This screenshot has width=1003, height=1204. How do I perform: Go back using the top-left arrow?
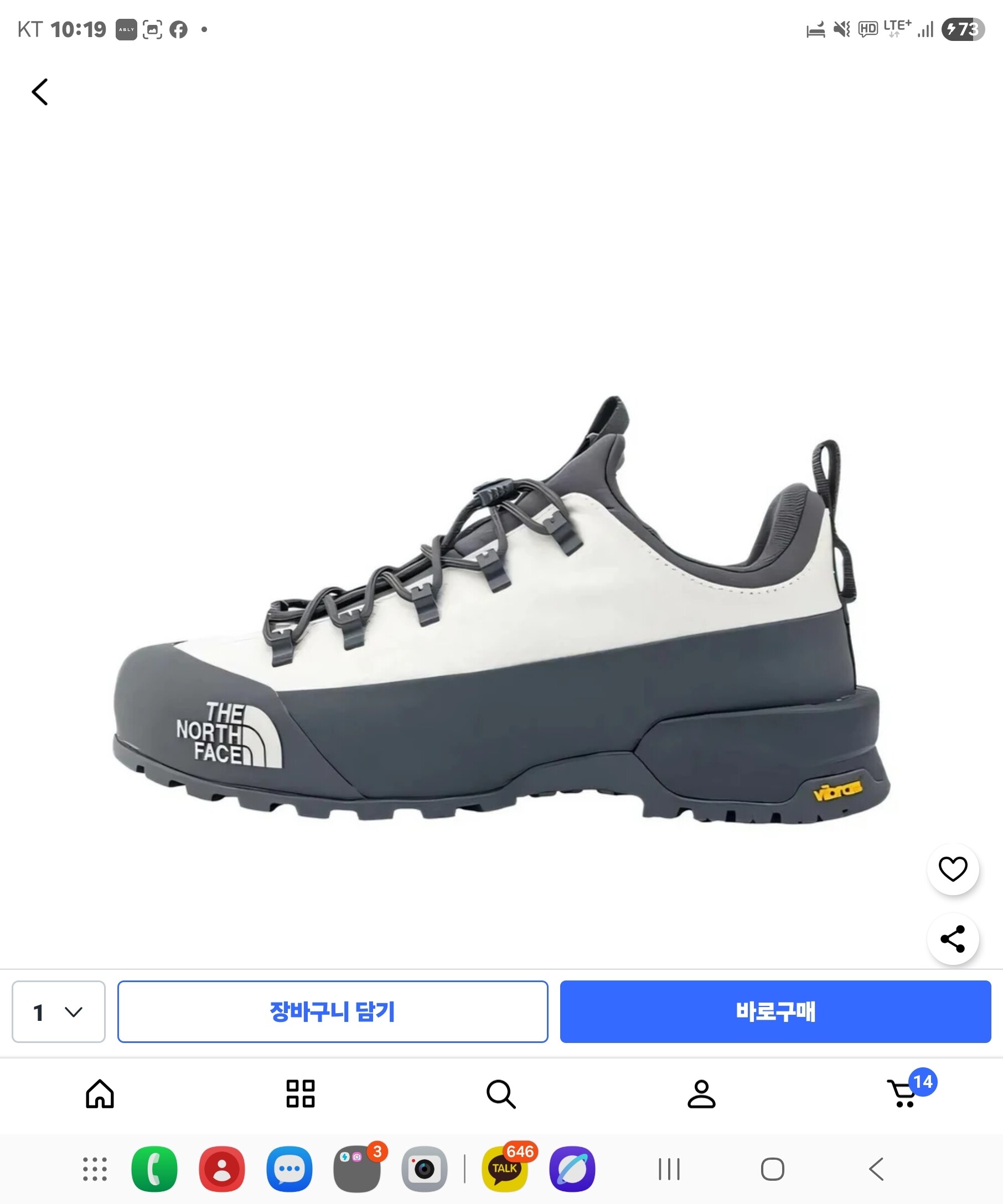click(39, 92)
